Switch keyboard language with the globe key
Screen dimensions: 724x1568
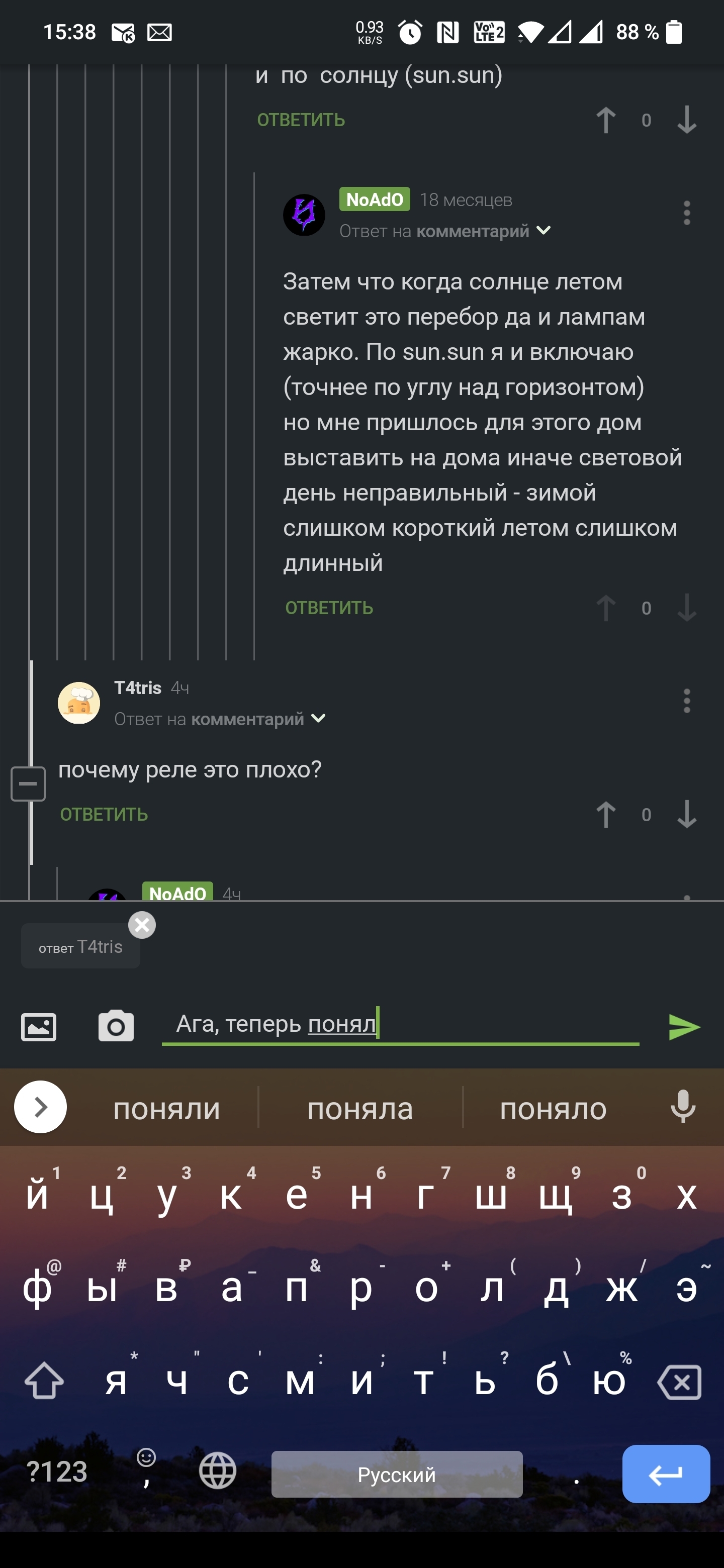217,1471
